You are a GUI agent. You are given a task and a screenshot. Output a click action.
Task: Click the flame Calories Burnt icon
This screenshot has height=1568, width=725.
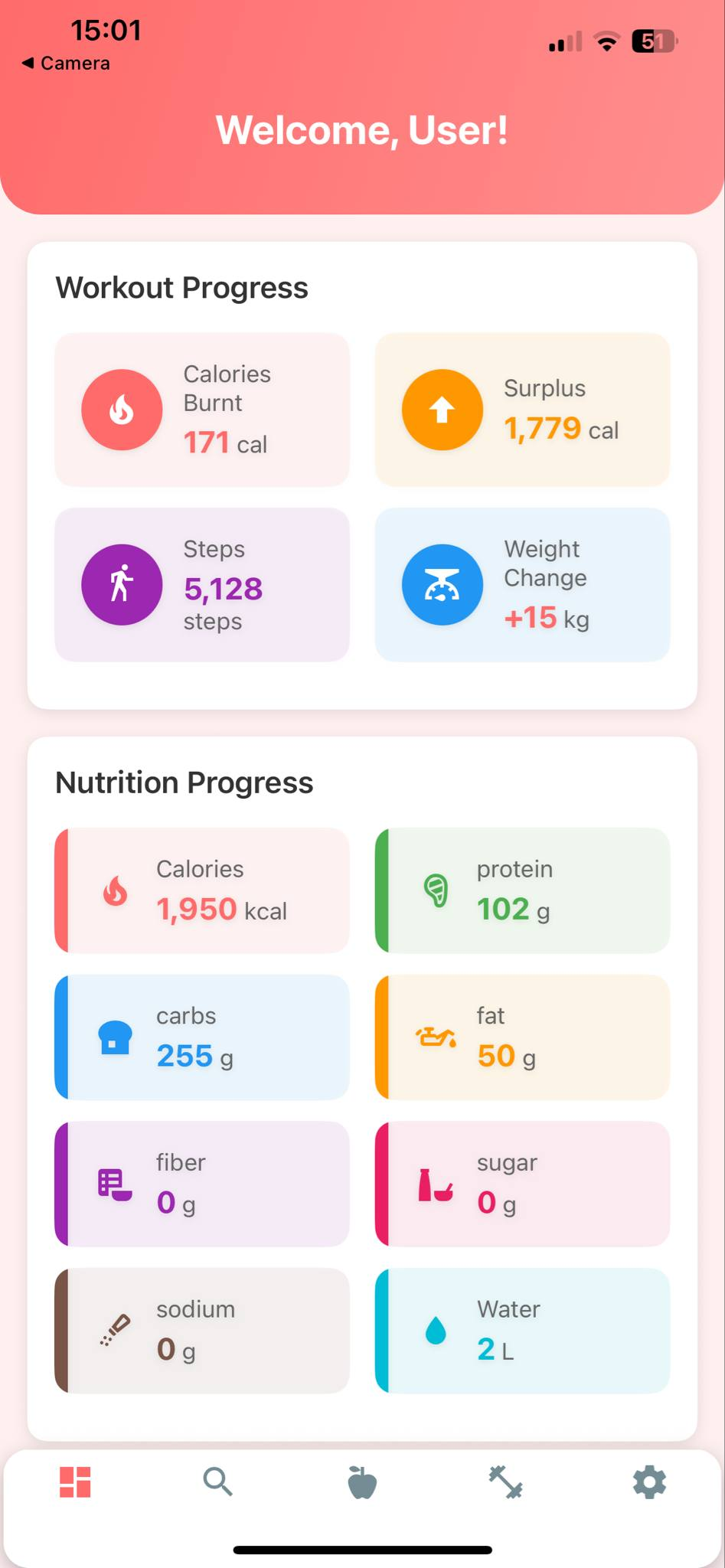[x=122, y=410]
